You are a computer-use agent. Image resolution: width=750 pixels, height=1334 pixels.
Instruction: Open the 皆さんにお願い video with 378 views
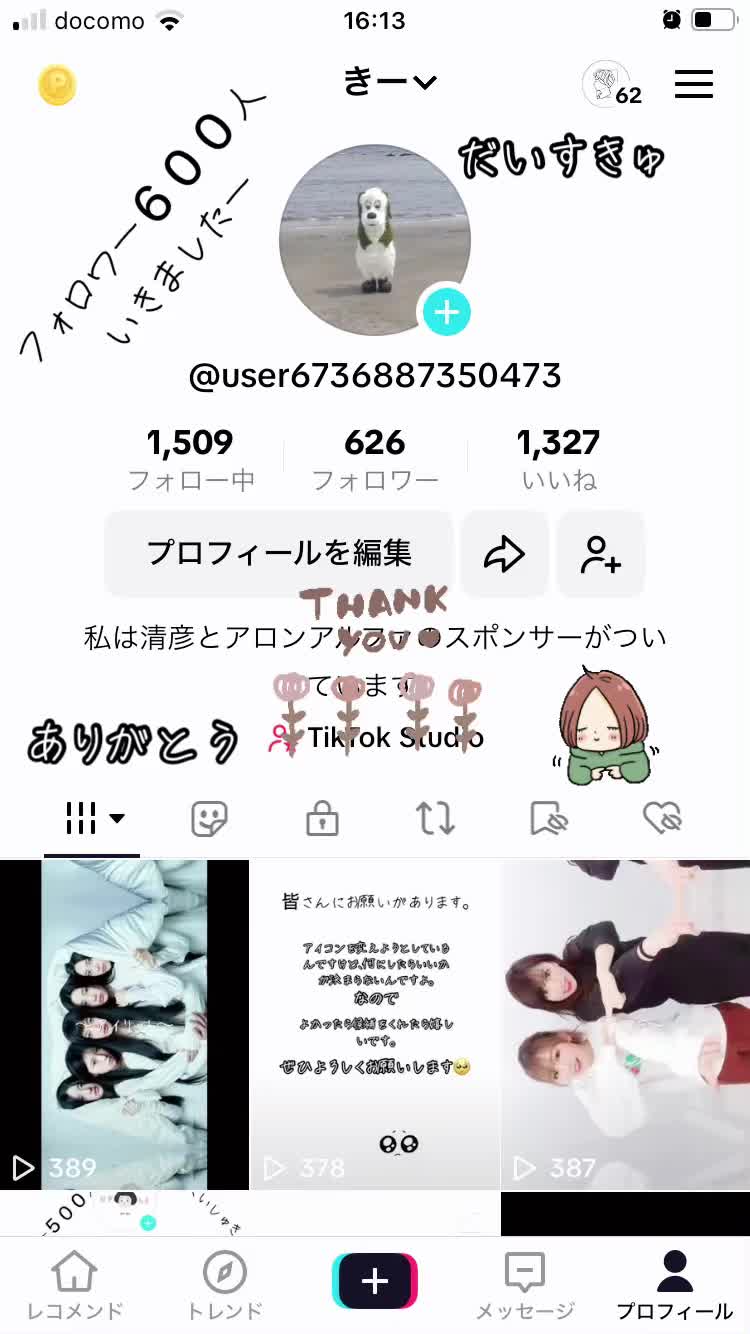click(x=375, y=1025)
